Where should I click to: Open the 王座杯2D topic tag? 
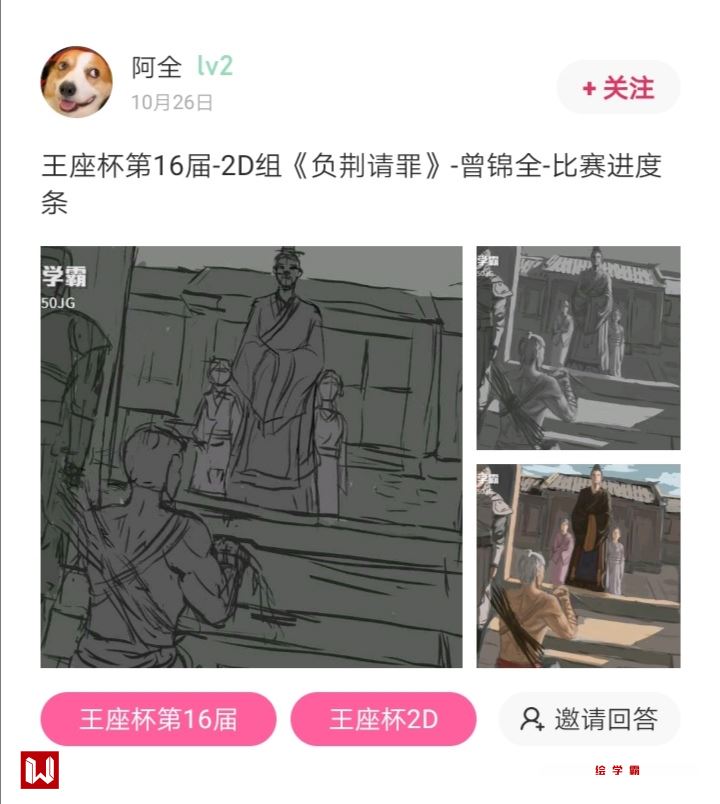(383, 719)
